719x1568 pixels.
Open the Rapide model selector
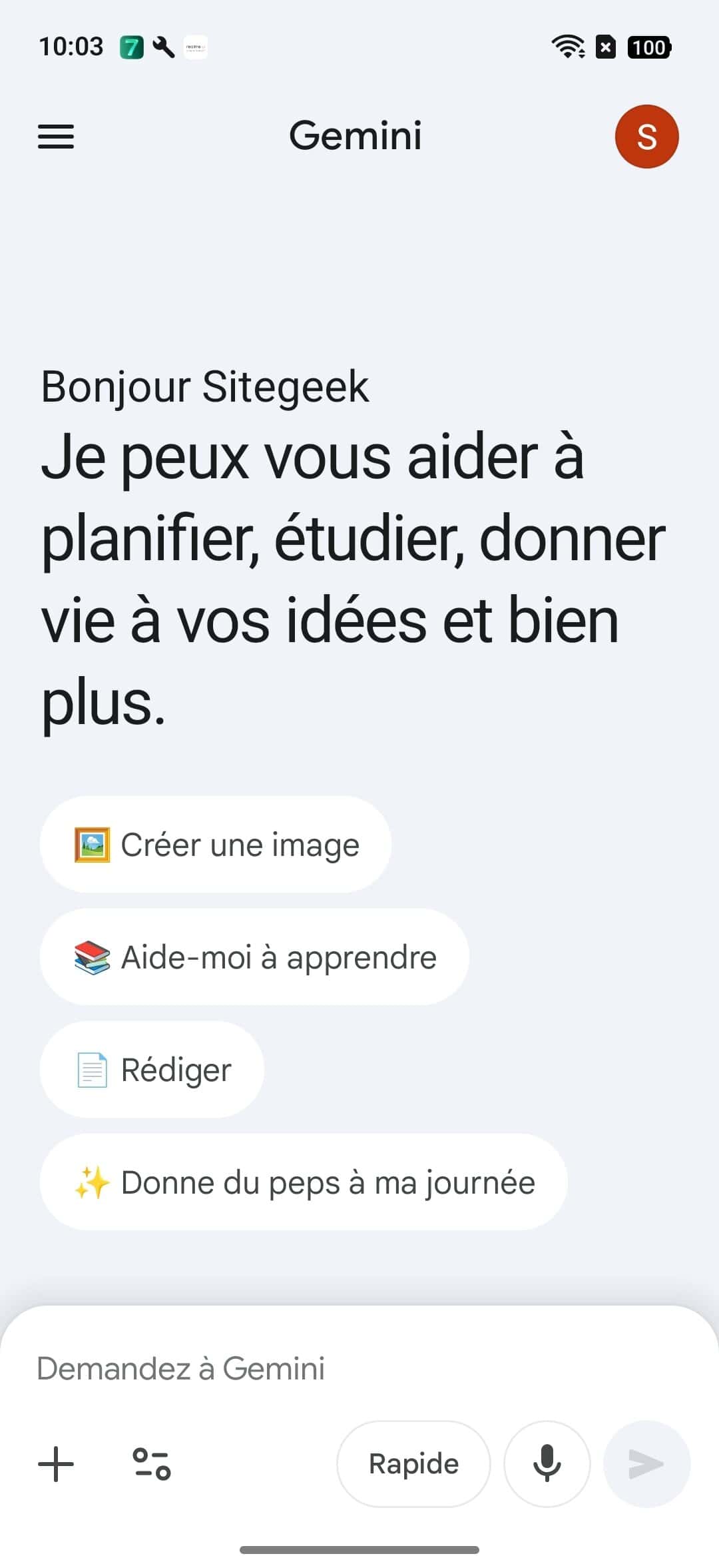coord(413,1464)
